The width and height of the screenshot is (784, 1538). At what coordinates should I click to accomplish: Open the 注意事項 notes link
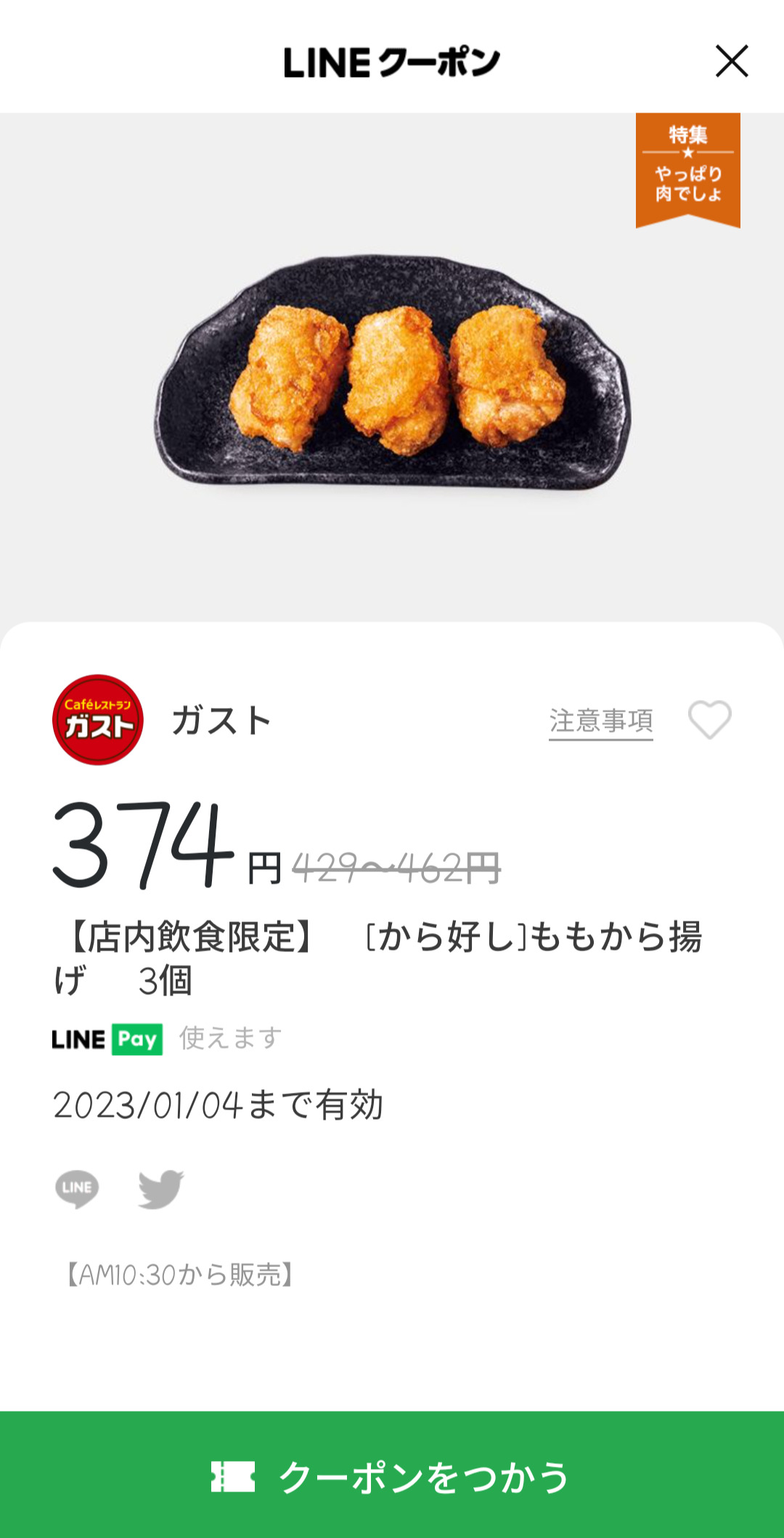click(600, 721)
